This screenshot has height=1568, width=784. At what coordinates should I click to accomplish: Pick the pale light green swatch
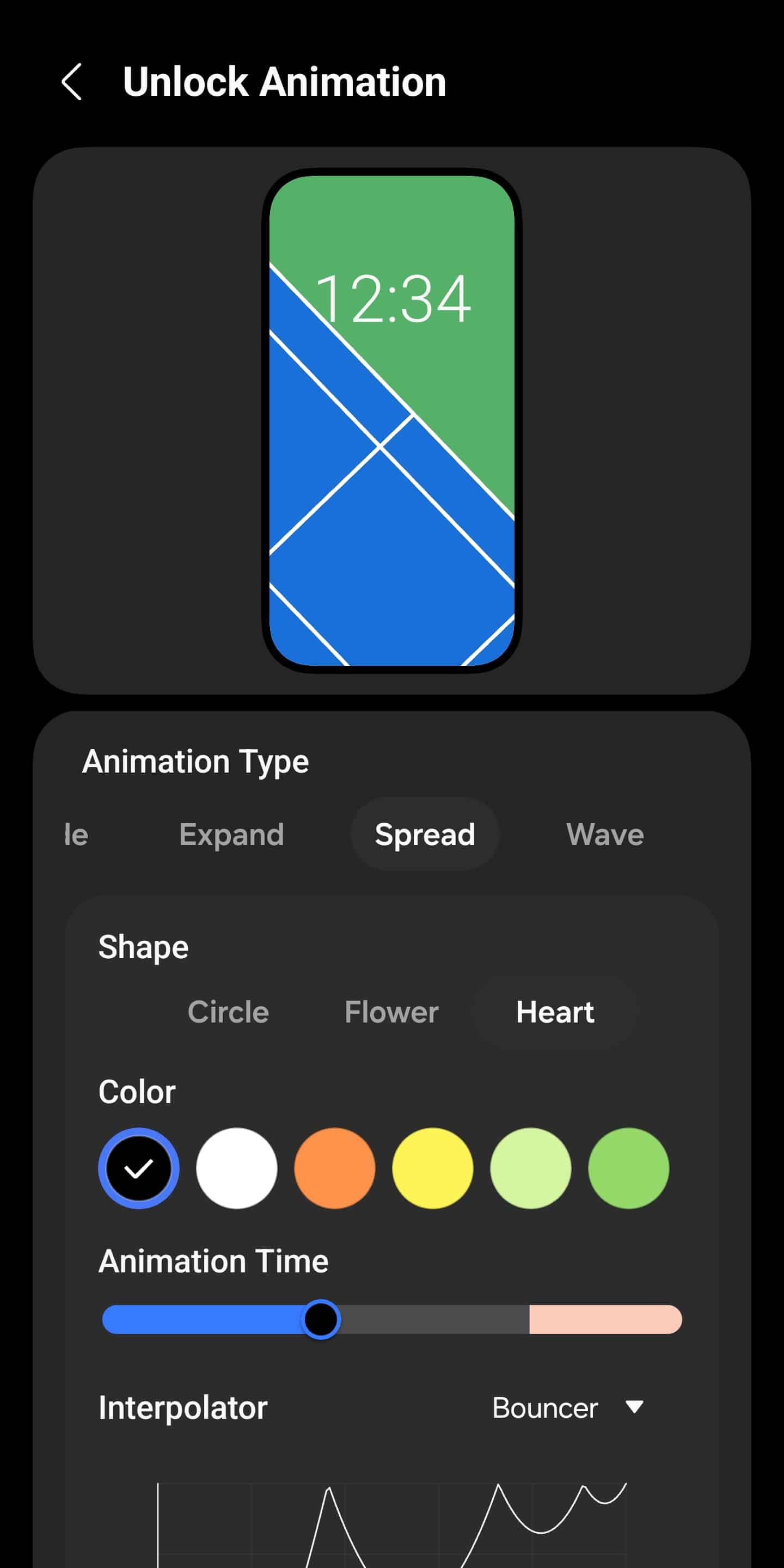531,1168
